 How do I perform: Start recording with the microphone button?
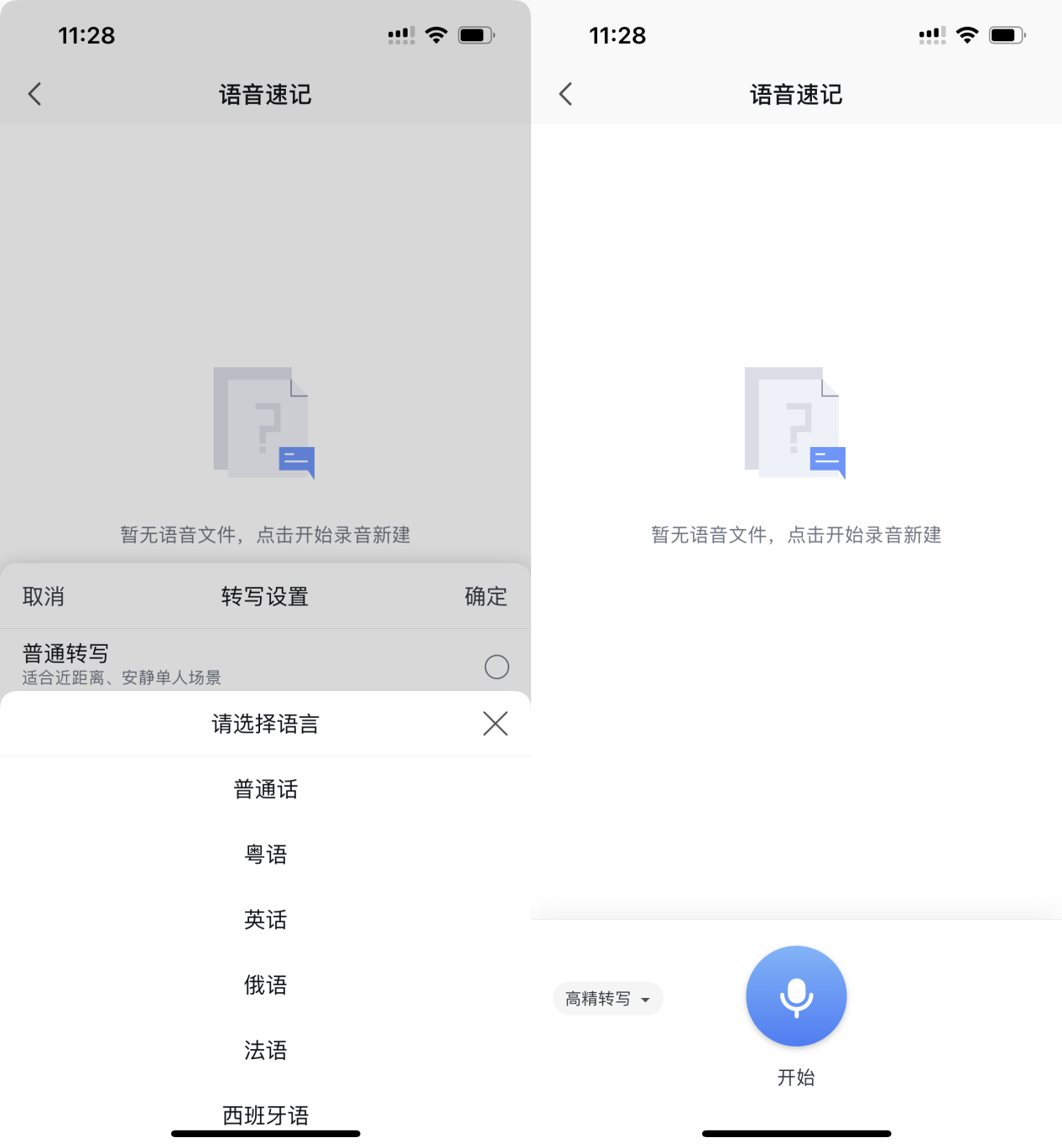[x=795, y=996]
